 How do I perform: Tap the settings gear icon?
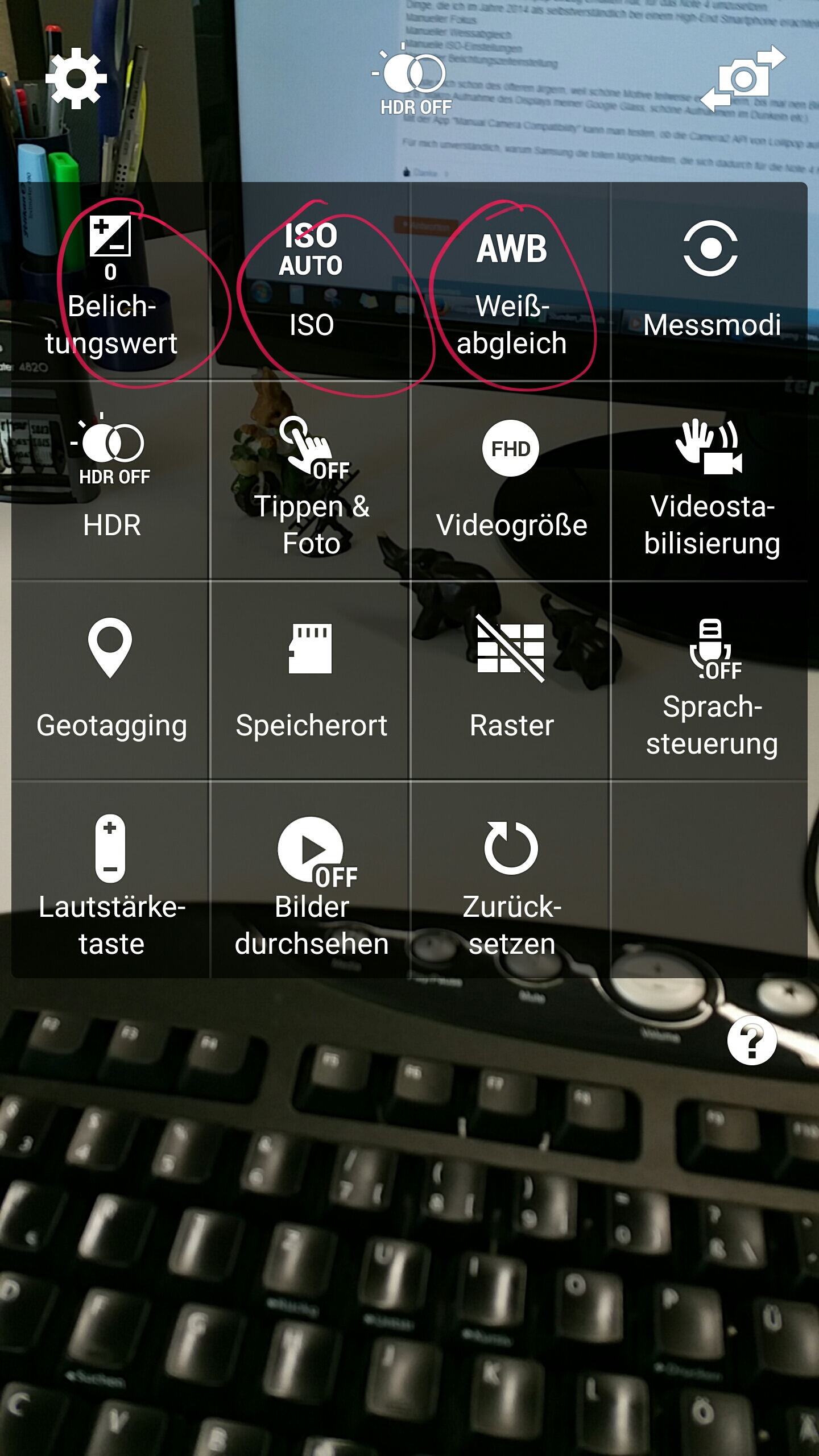(x=76, y=78)
